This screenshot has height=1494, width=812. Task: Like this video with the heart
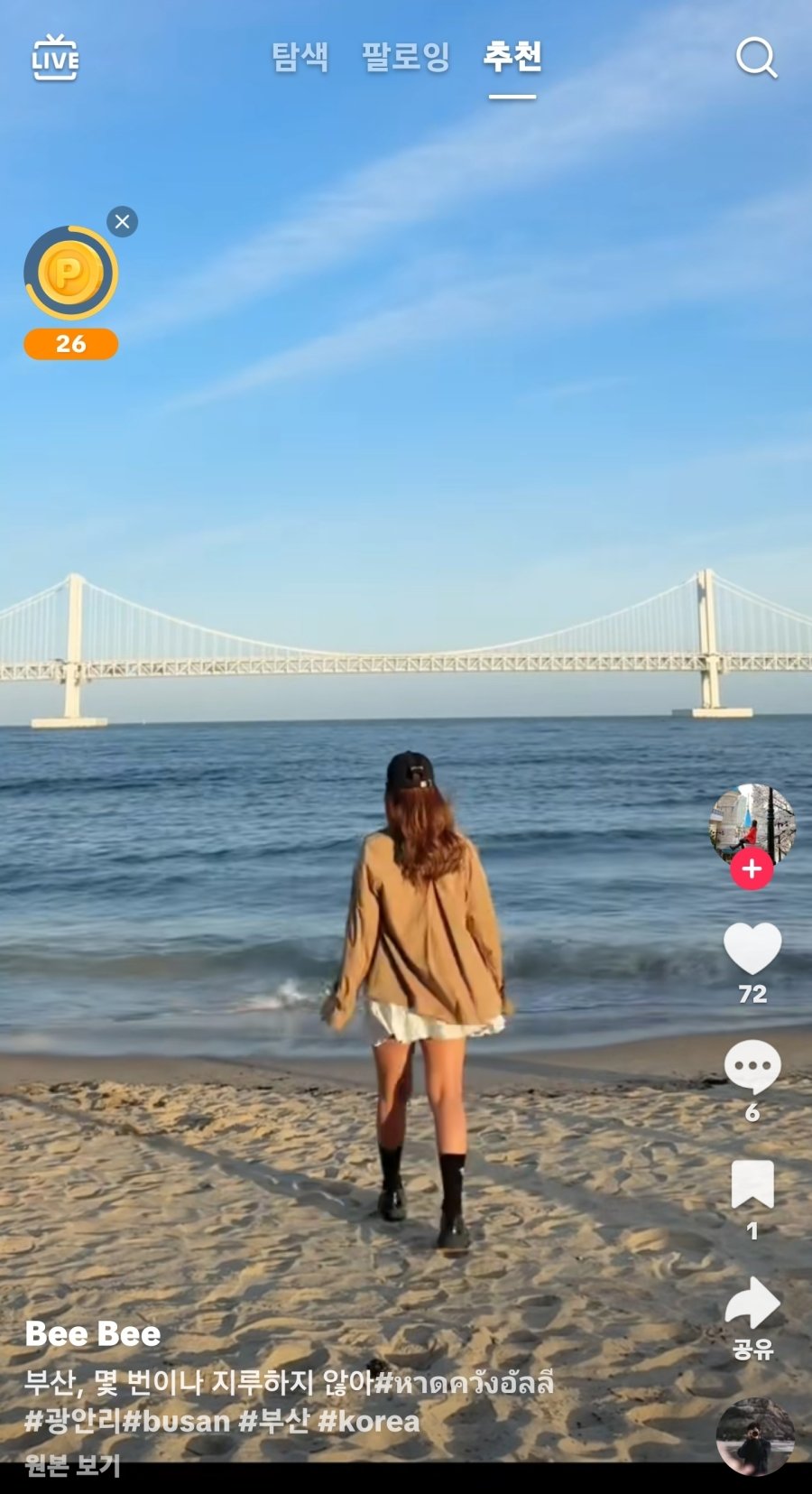(752, 949)
